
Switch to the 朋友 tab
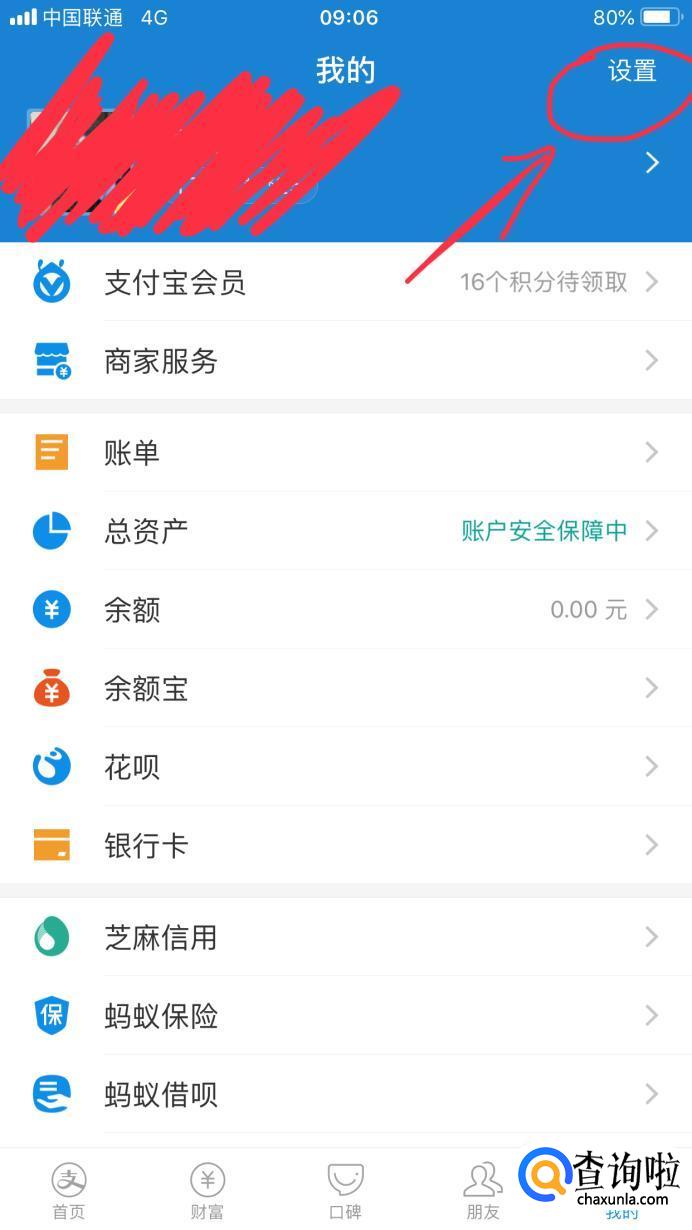click(483, 1191)
